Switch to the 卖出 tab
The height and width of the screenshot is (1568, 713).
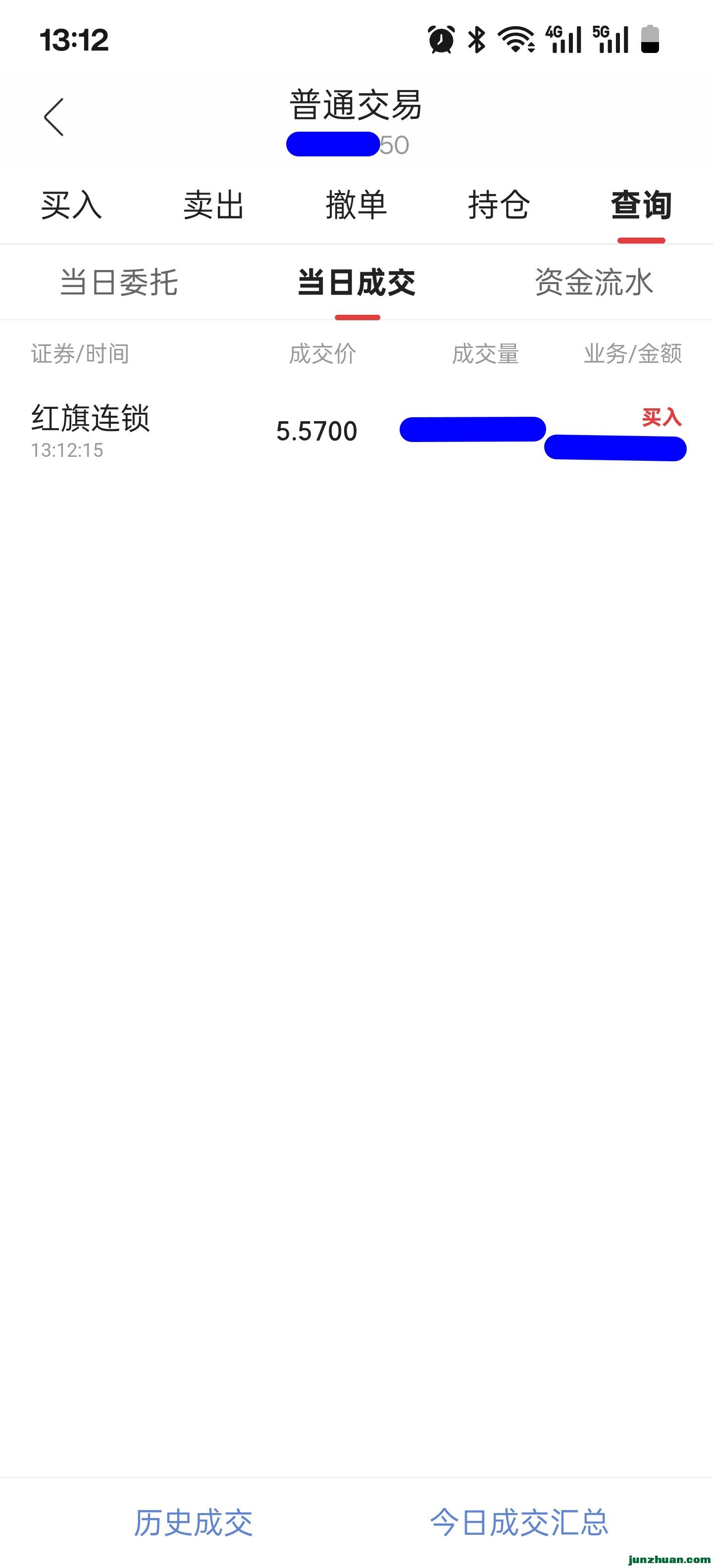214,204
